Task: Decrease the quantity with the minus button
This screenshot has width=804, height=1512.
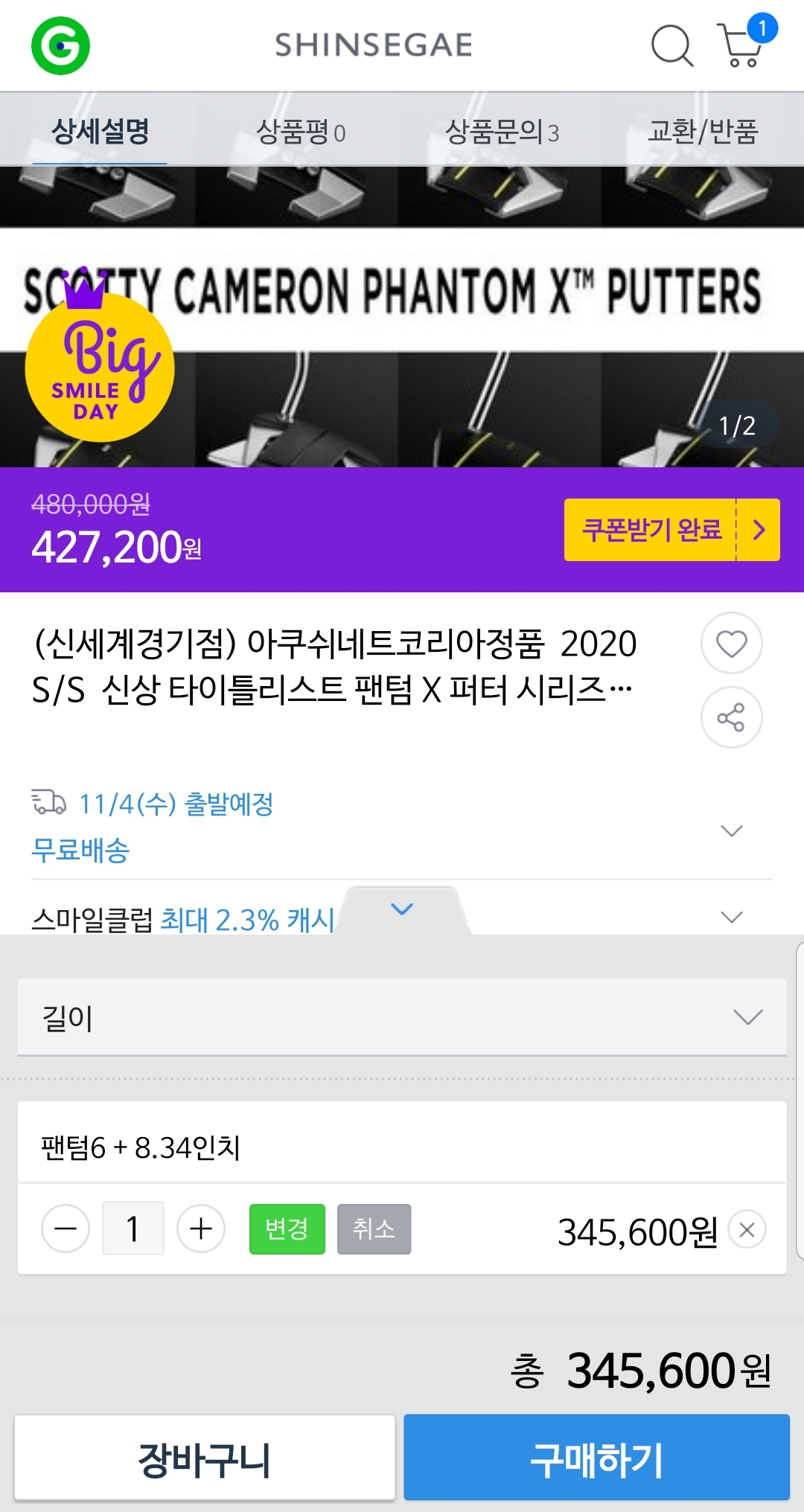Action: coord(66,1228)
